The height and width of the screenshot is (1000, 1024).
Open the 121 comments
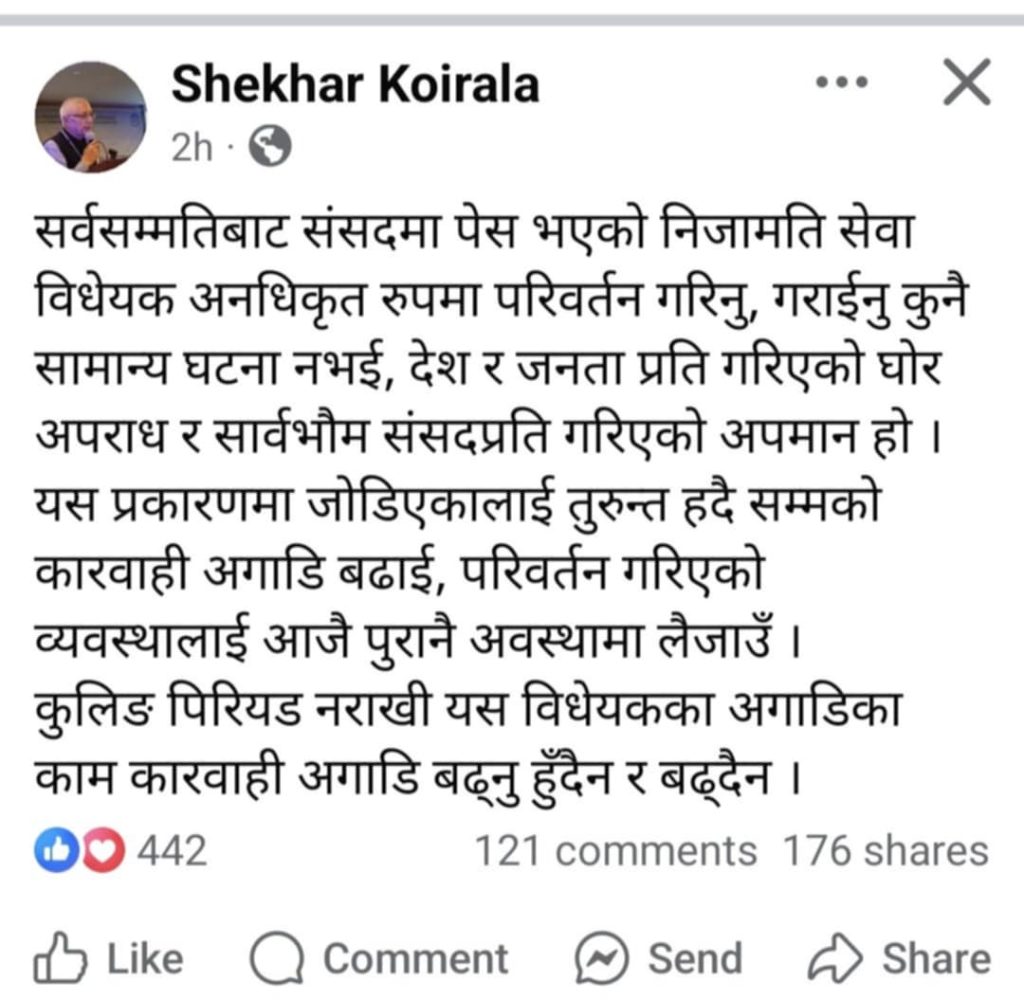pyautogui.click(x=614, y=851)
